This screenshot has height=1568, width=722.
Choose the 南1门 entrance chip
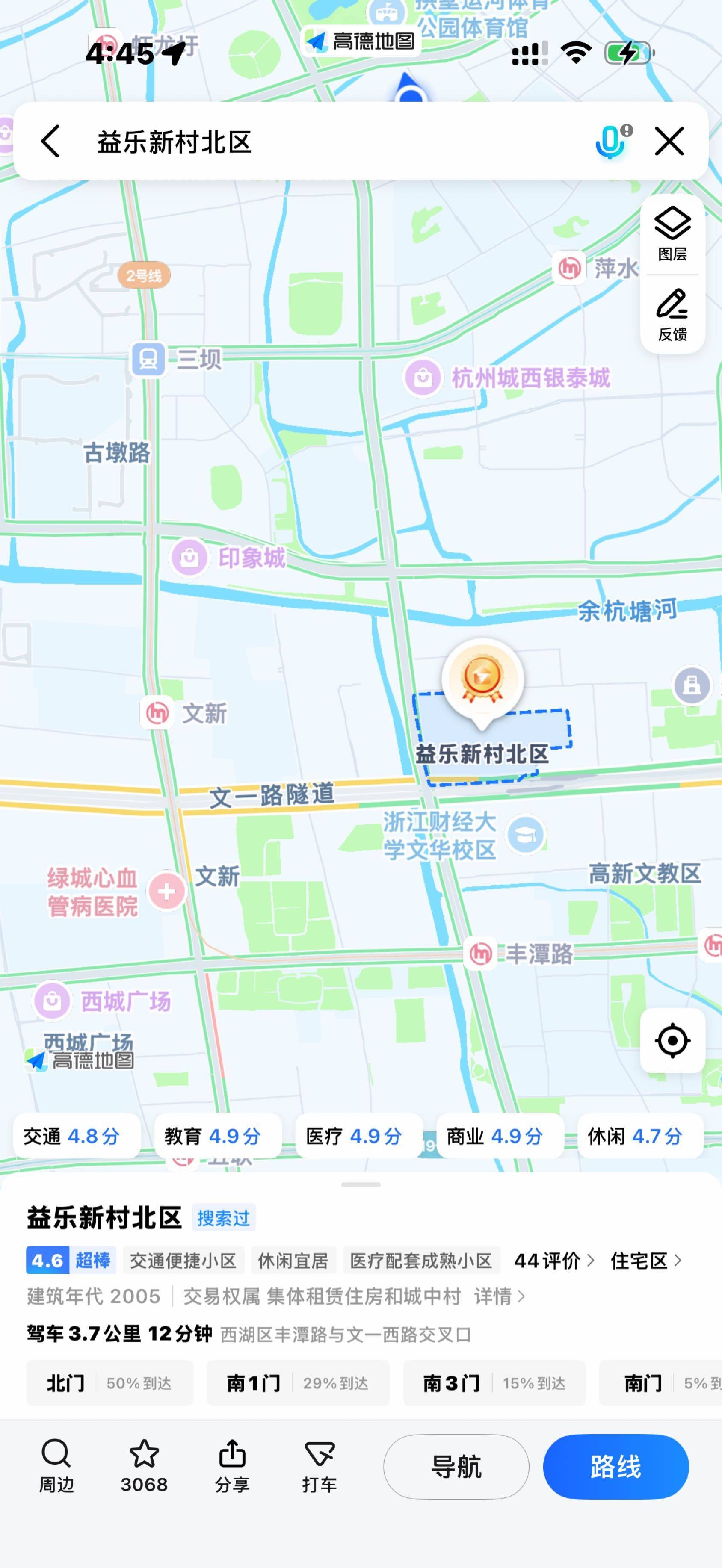coord(298,1383)
